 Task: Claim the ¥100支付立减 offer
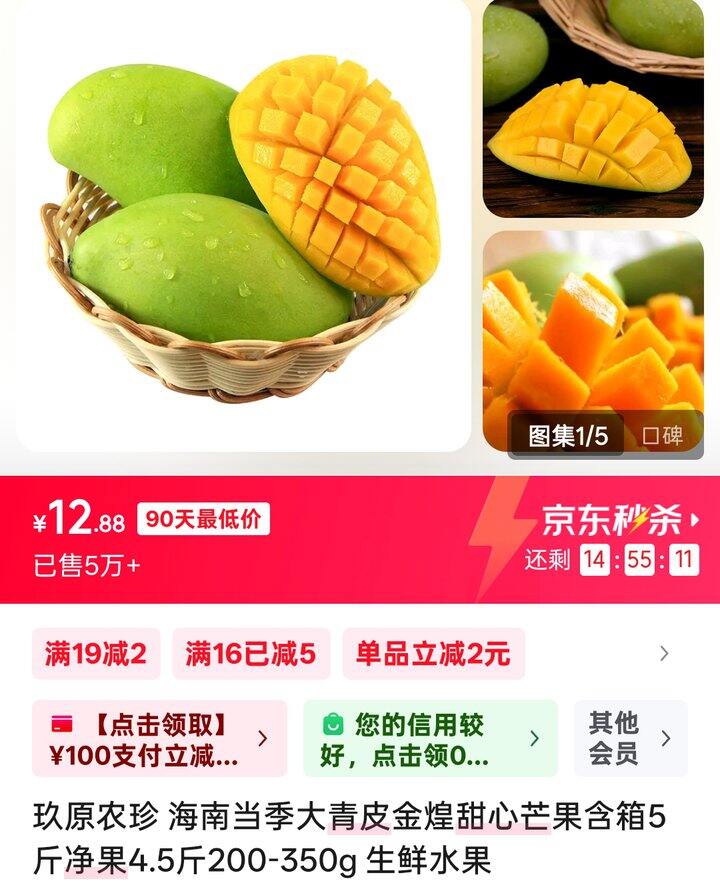click(160, 739)
